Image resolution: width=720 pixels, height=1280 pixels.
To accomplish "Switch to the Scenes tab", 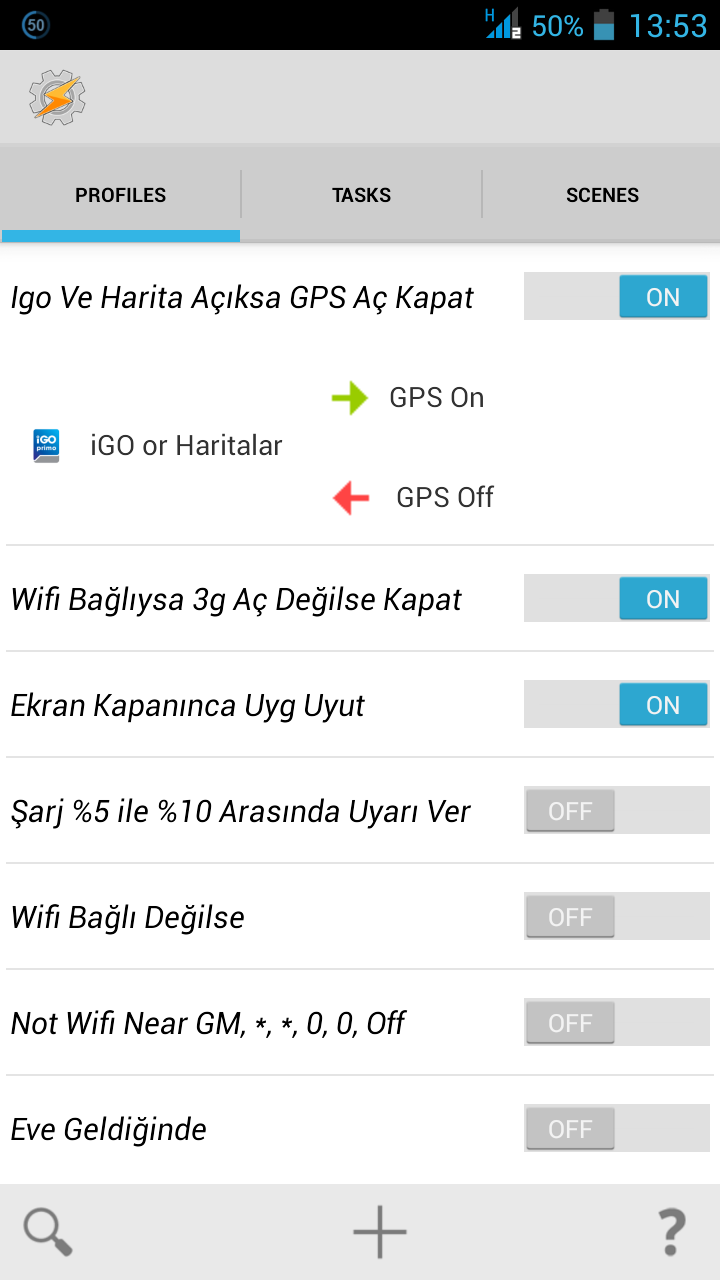I will pyautogui.click(x=602, y=195).
